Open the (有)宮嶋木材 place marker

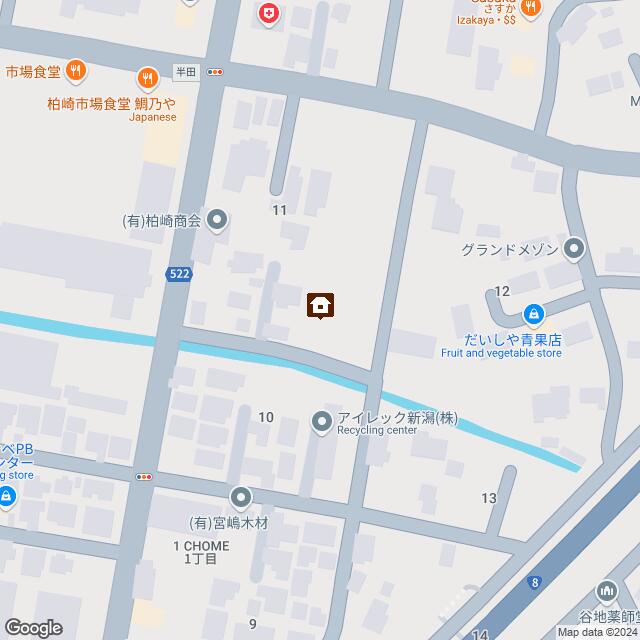tap(240, 497)
